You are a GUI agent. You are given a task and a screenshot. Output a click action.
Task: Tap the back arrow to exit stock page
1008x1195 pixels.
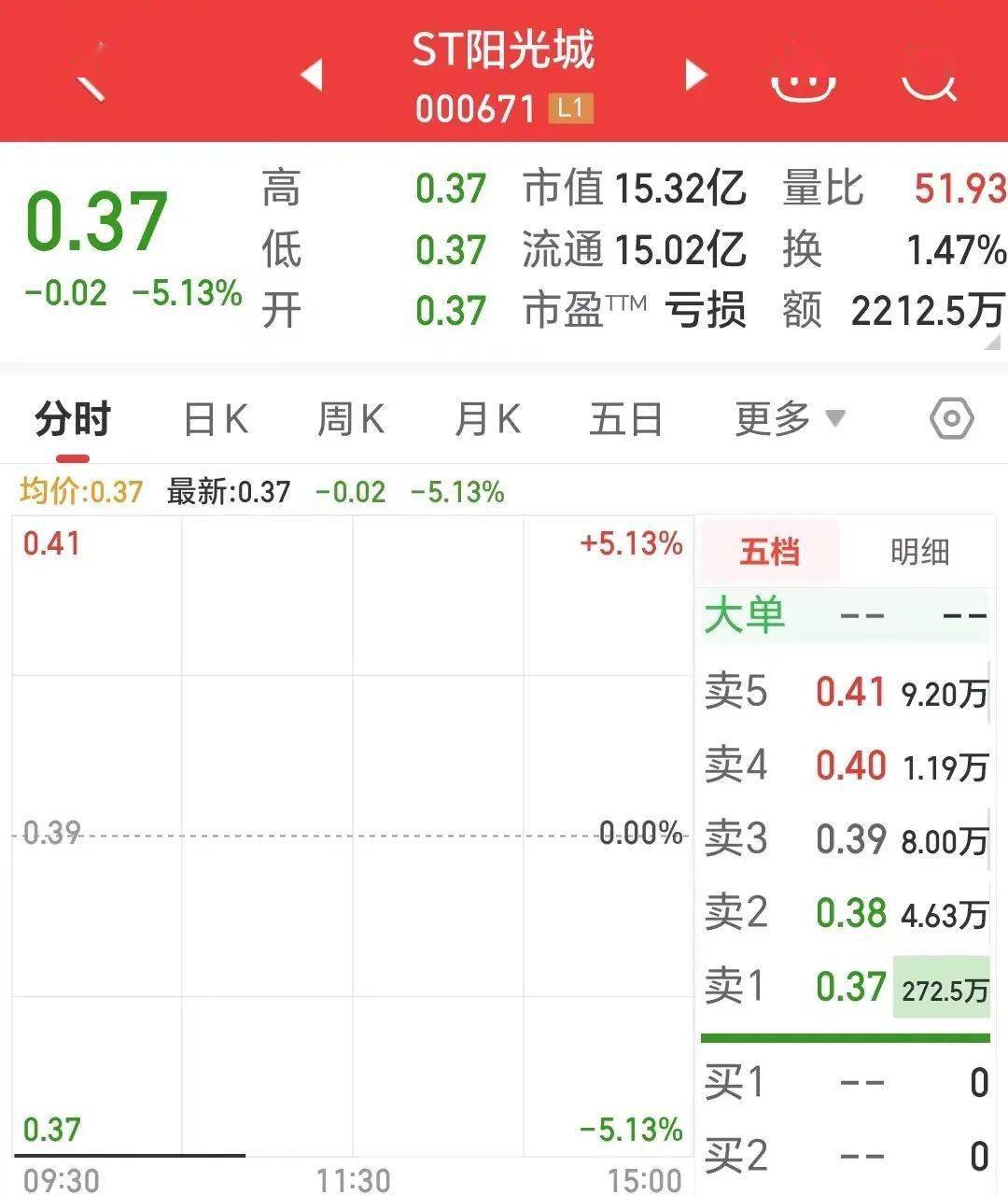coord(91,75)
